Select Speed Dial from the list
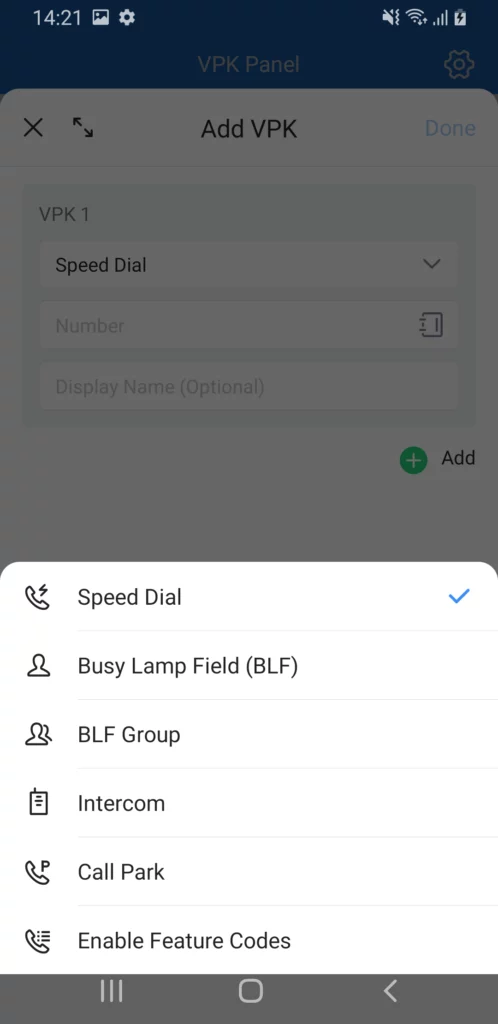 (249, 596)
